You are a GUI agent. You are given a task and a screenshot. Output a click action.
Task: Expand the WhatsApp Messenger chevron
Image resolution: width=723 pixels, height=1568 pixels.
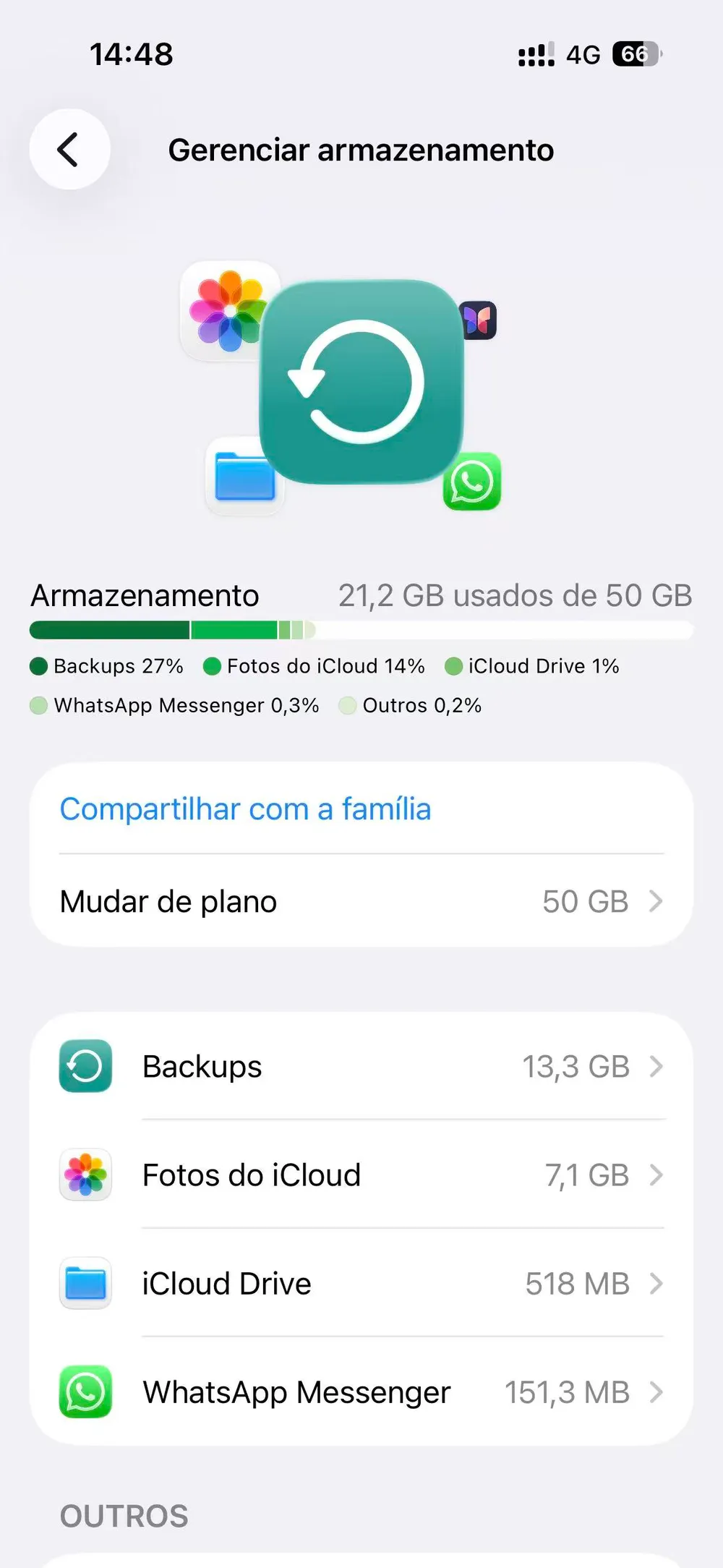[656, 1391]
